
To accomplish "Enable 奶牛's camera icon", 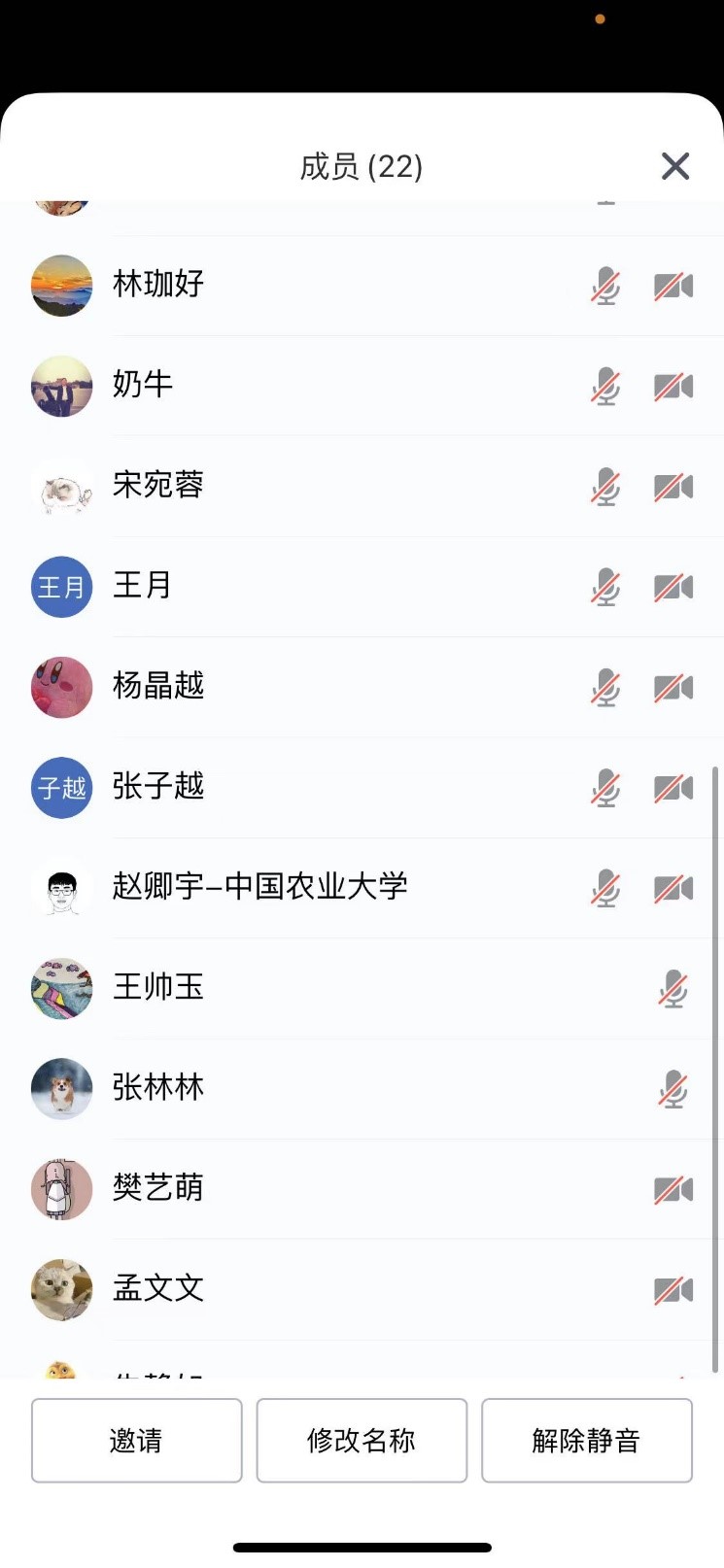I will (x=673, y=387).
